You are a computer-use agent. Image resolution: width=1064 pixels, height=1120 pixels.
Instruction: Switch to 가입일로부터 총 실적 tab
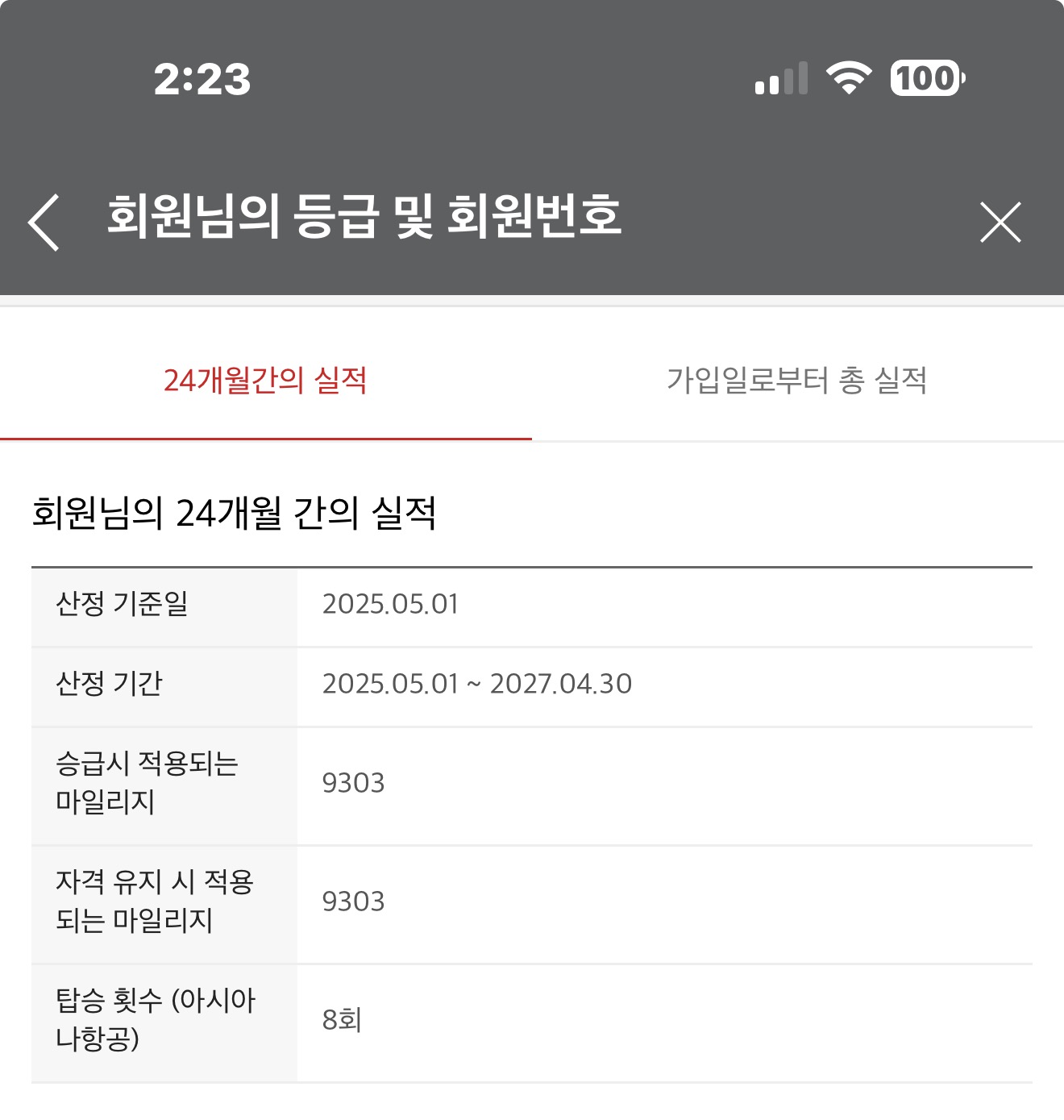(796, 381)
